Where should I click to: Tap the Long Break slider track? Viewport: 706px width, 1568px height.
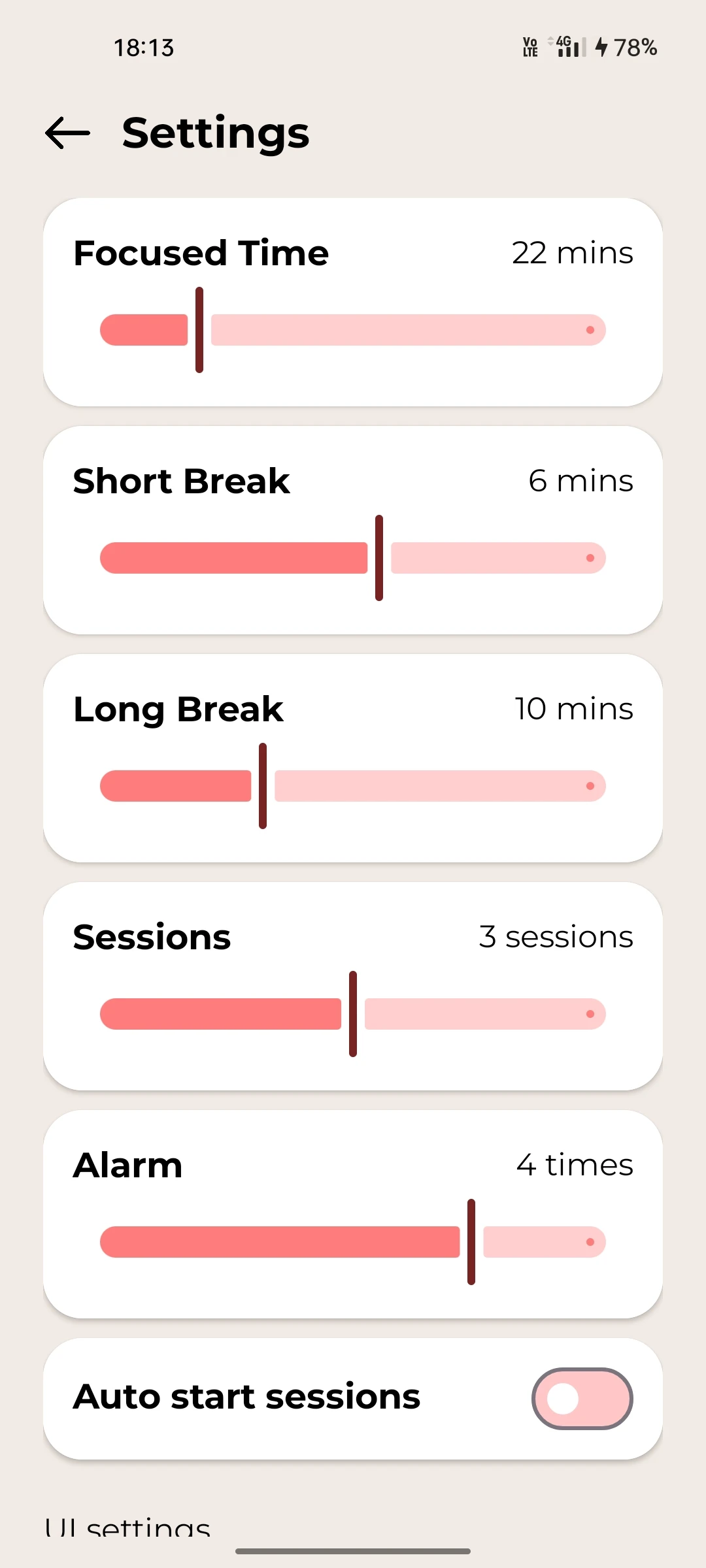(x=353, y=786)
